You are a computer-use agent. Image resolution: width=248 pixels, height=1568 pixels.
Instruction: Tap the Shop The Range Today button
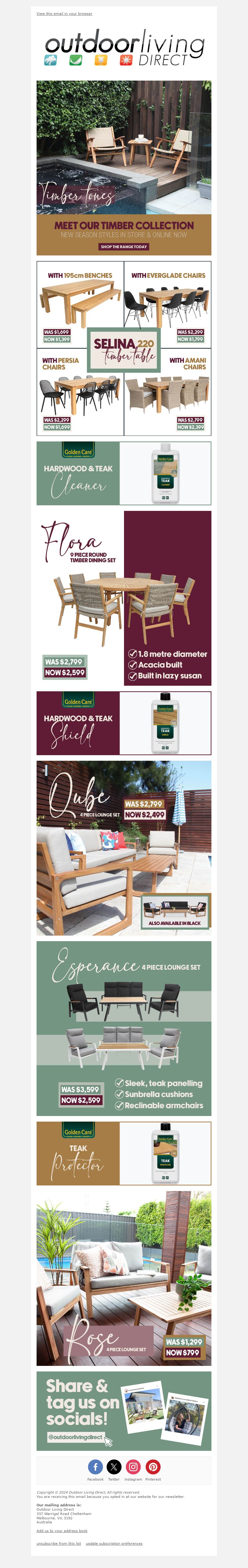(x=124, y=246)
